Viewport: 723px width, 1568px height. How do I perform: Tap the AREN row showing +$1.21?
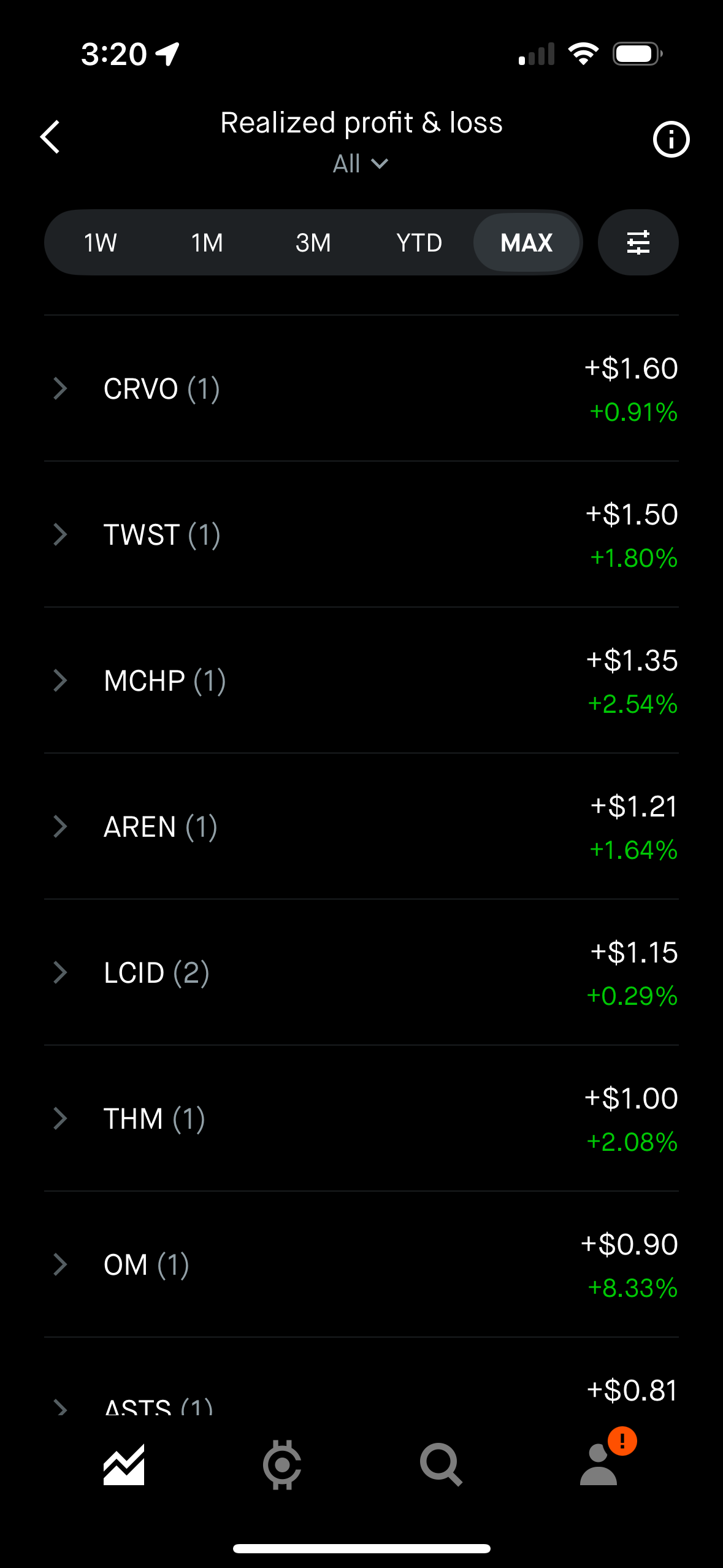(361, 826)
